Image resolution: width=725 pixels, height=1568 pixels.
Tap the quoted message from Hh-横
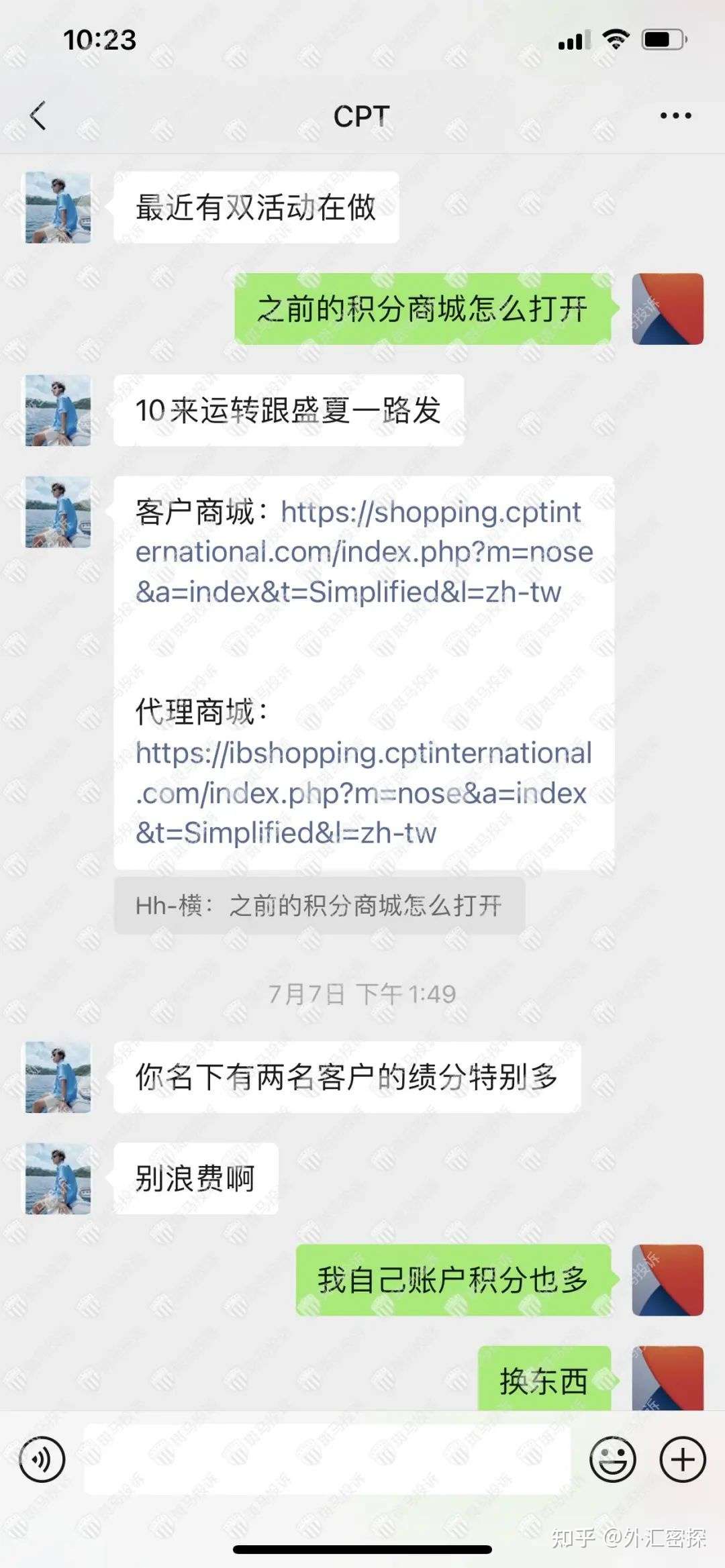pos(319,906)
